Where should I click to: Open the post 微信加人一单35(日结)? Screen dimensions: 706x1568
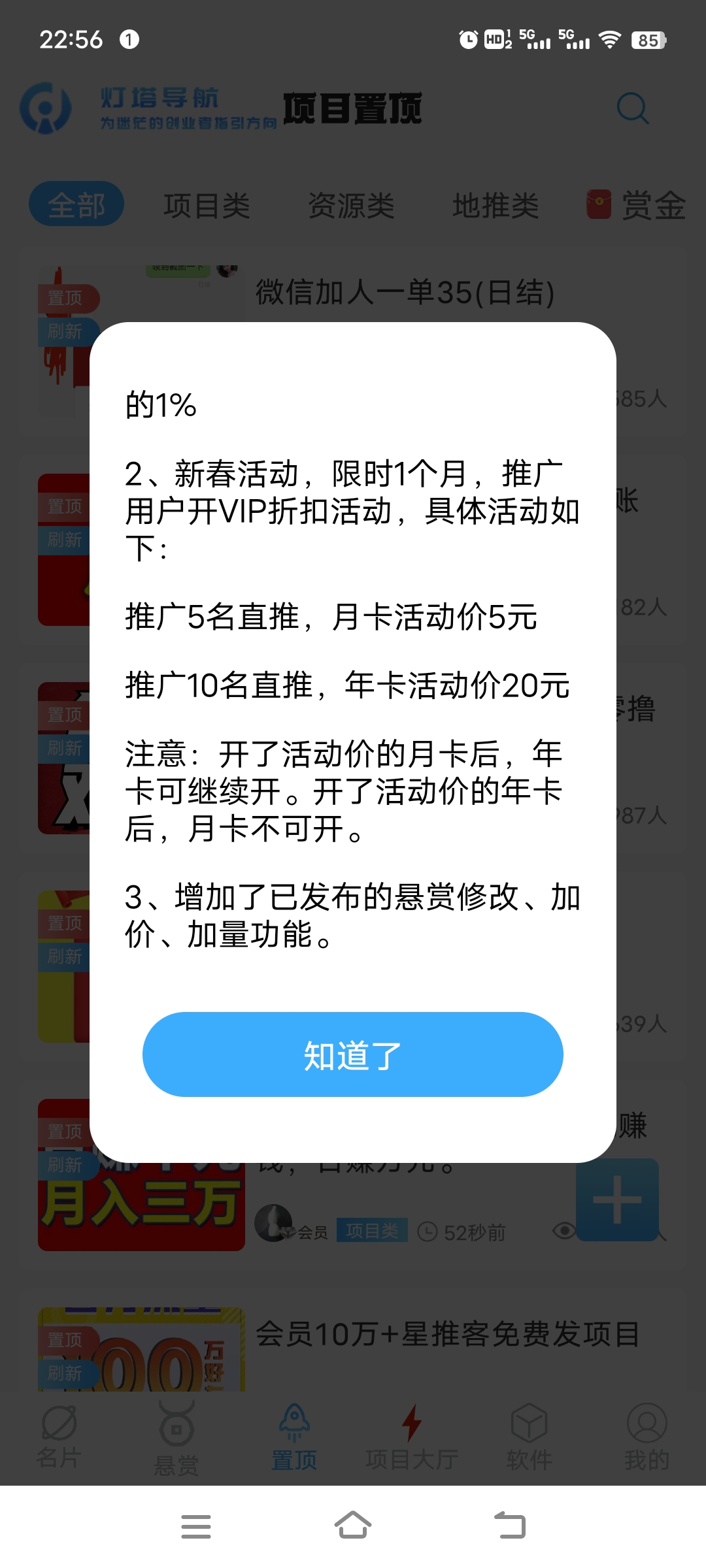click(x=405, y=292)
